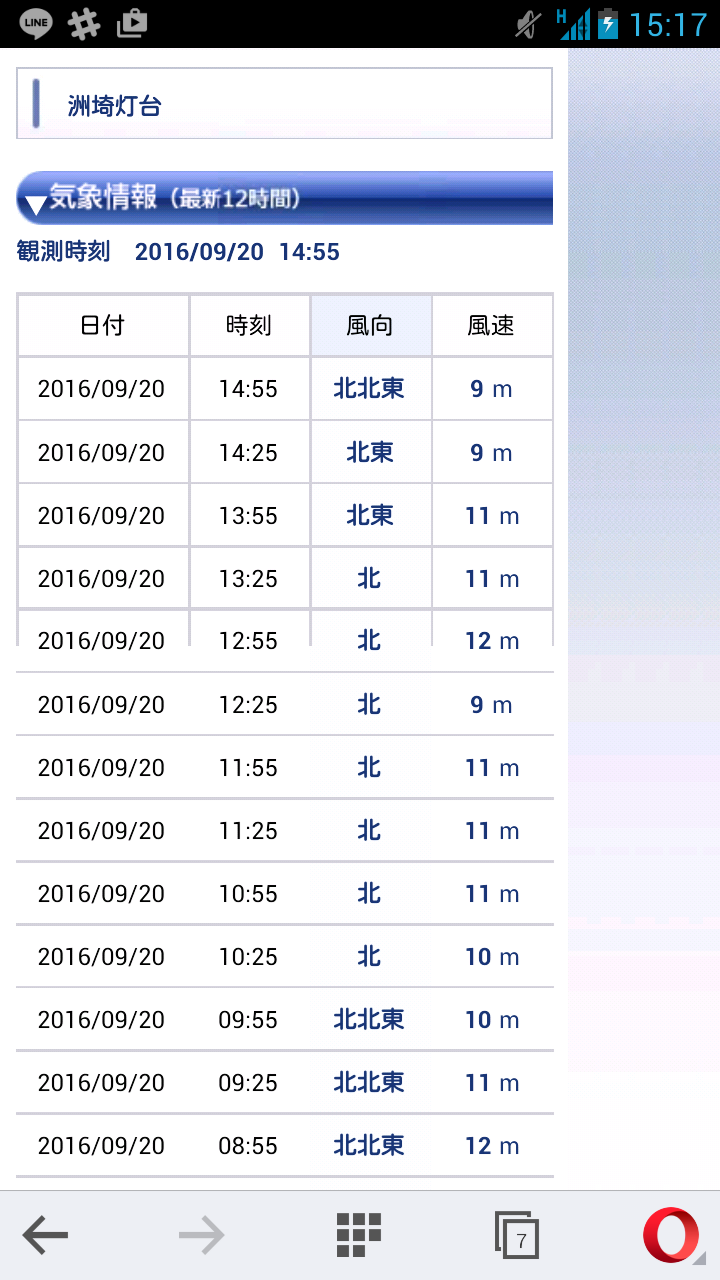Open the Opera main menu
Screen dimensions: 720x1280
pyautogui.click(x=670, y=1236)
